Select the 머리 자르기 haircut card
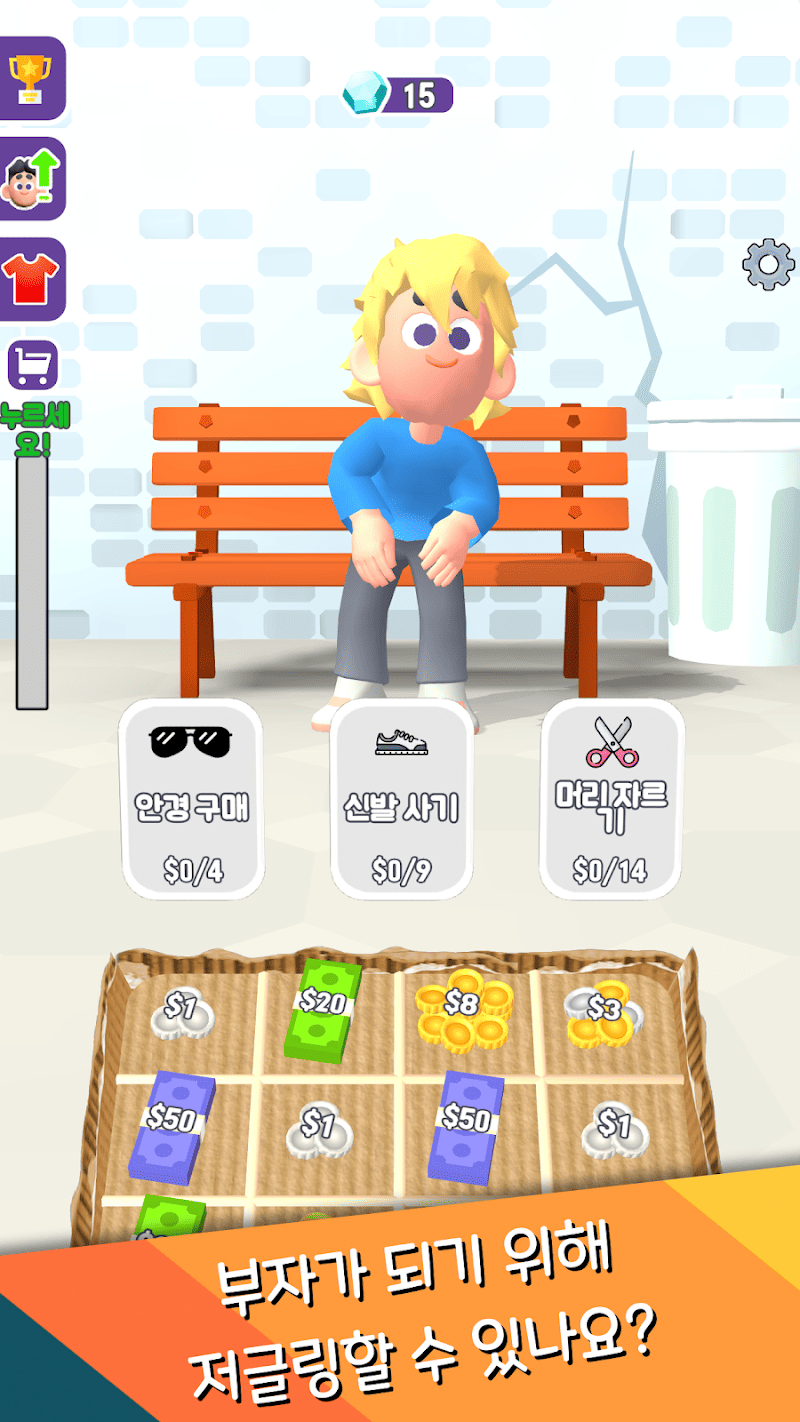 [x=612, y=800]
